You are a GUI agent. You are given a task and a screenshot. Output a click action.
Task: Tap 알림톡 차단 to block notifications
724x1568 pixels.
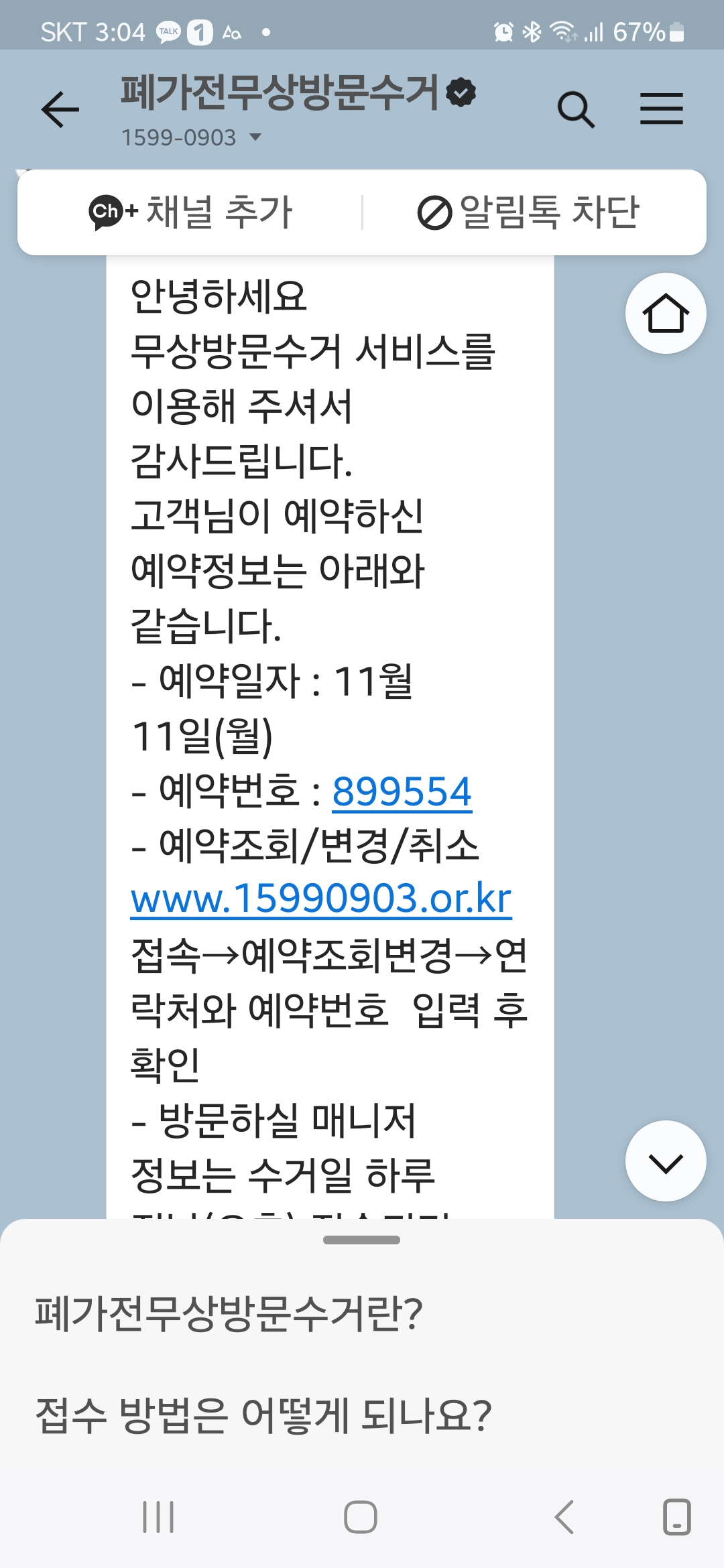(x=528, y=212)
